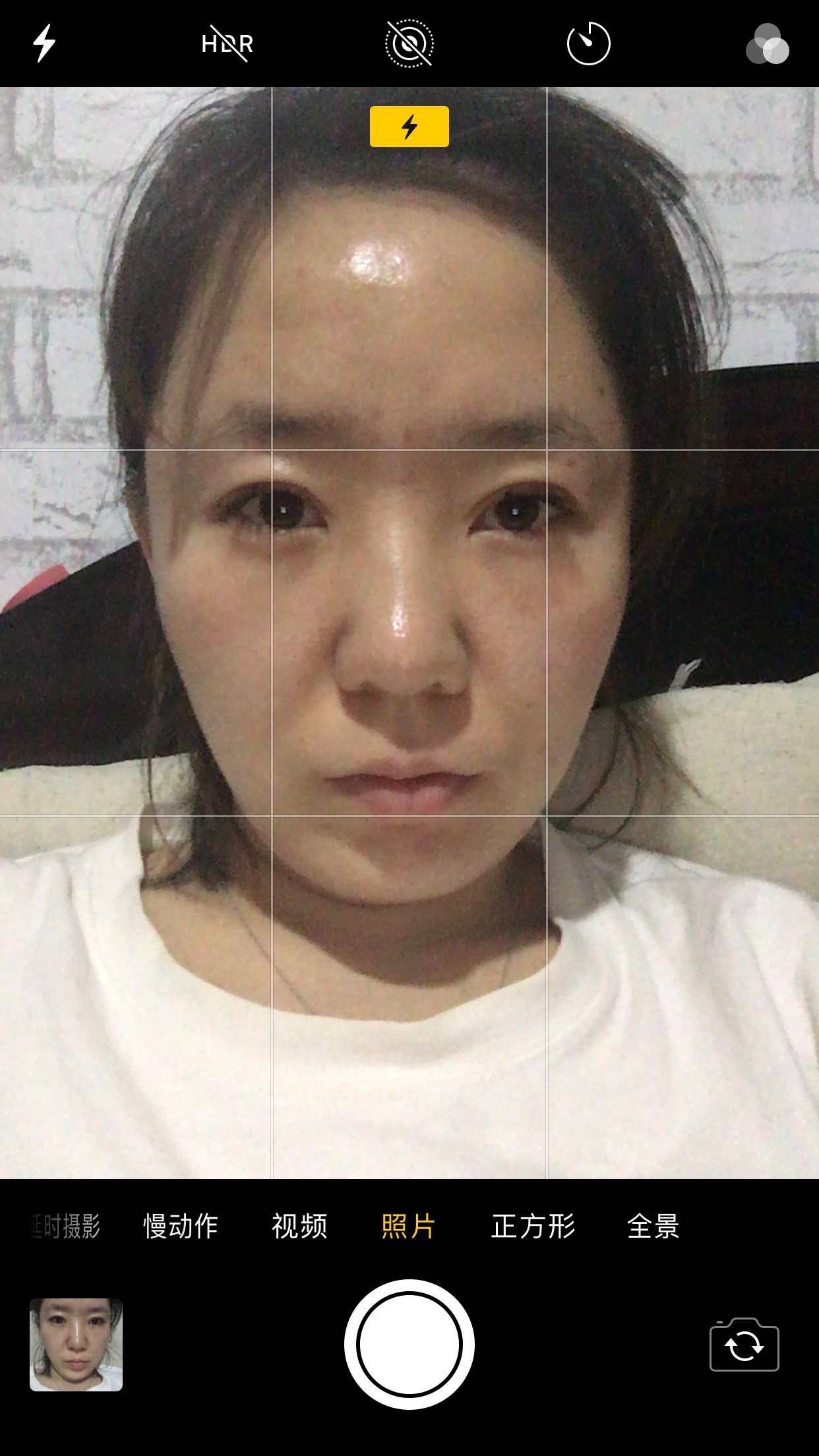
Task: Open the flash settings icon
Action: (44, 44)
